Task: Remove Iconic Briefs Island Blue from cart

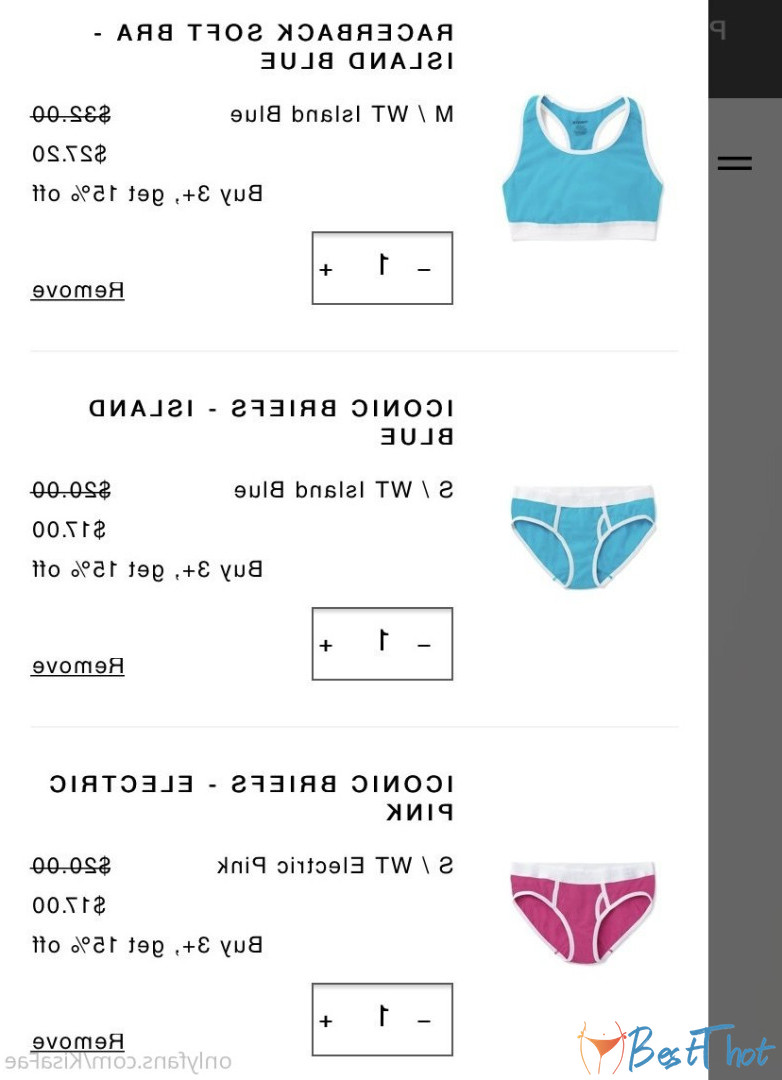Action: [x=78, y=666]
